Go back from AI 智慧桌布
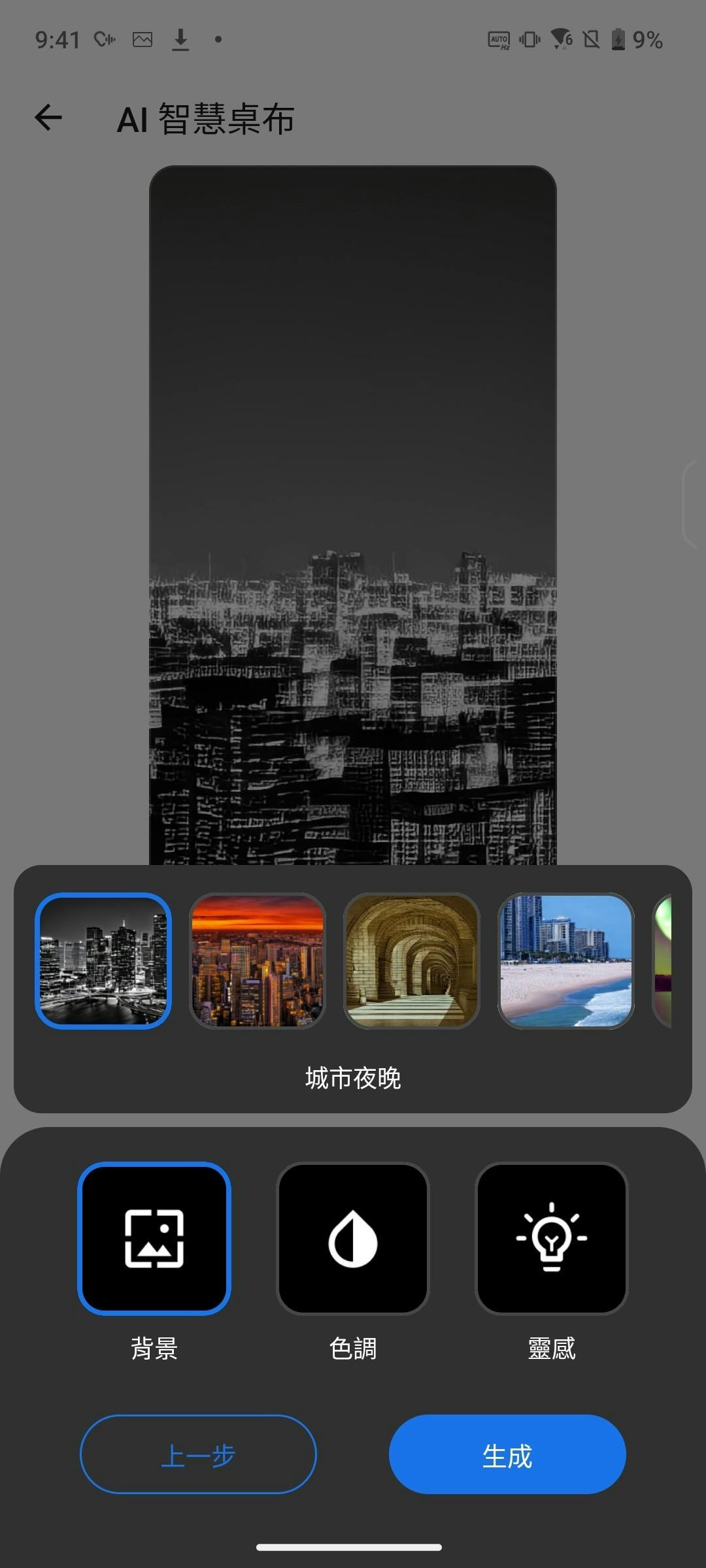The height and width of the screenshot is (1568, 706). 48,118
